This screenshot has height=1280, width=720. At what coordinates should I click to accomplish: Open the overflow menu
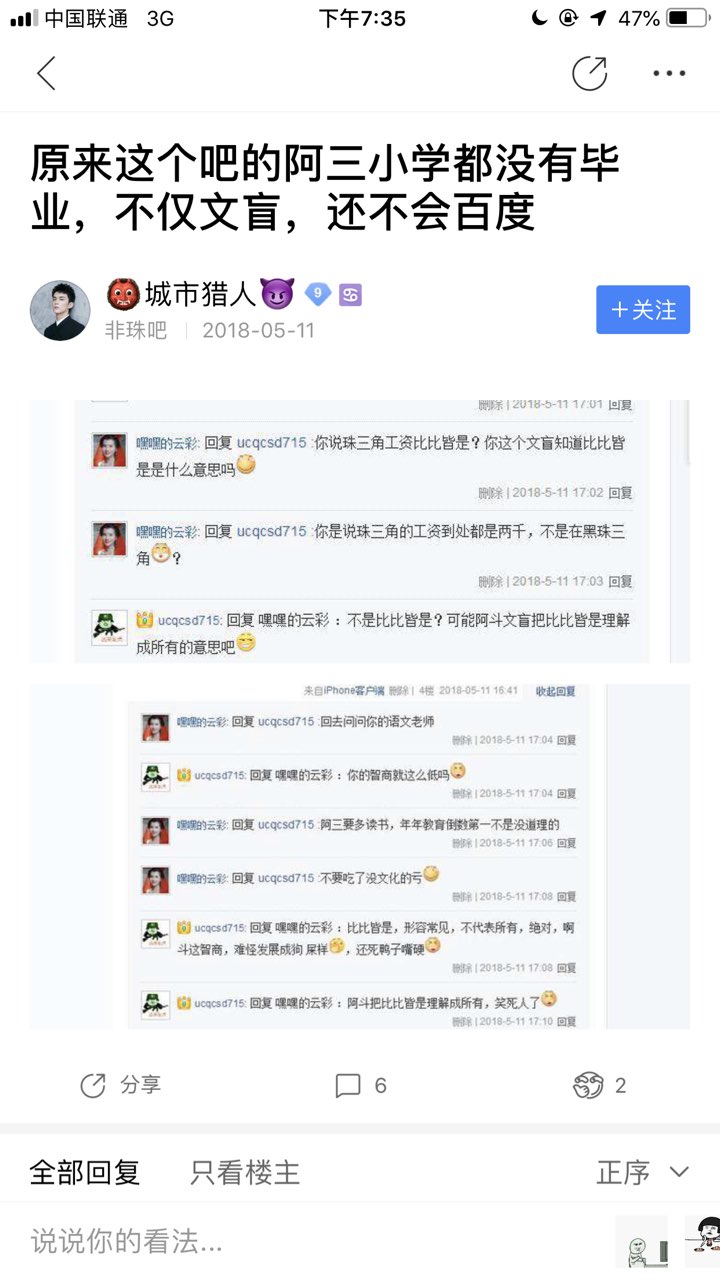click(x=669, y=73)
